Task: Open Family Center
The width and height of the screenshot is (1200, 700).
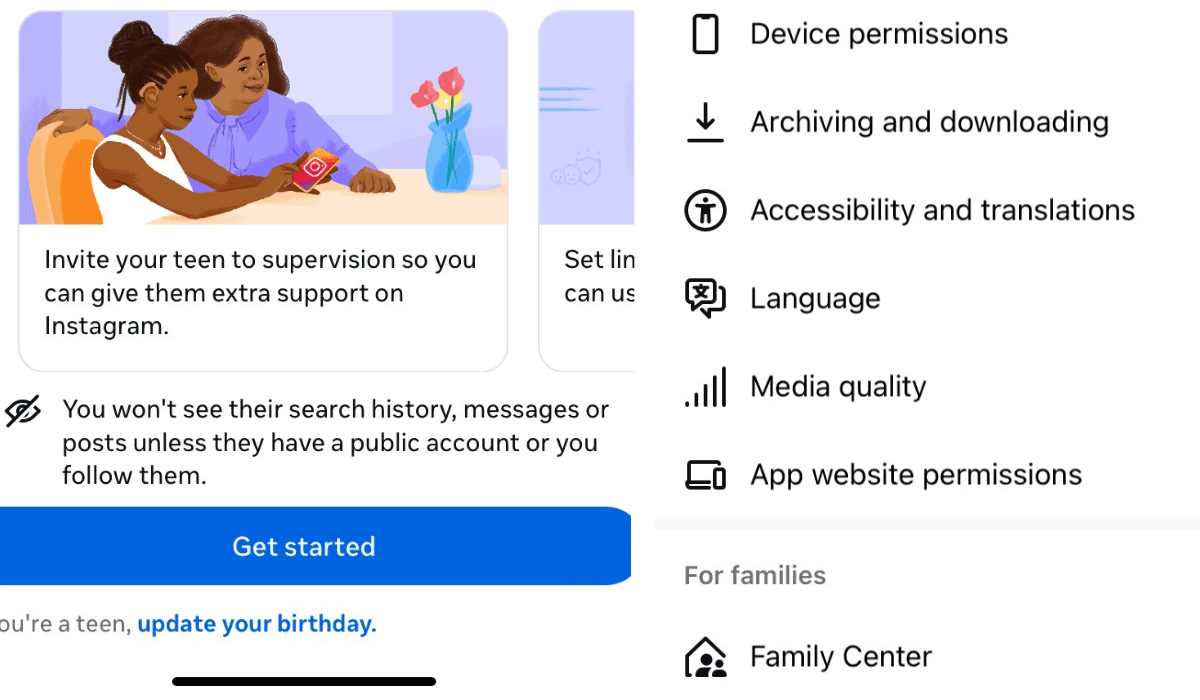Action: 840,657
